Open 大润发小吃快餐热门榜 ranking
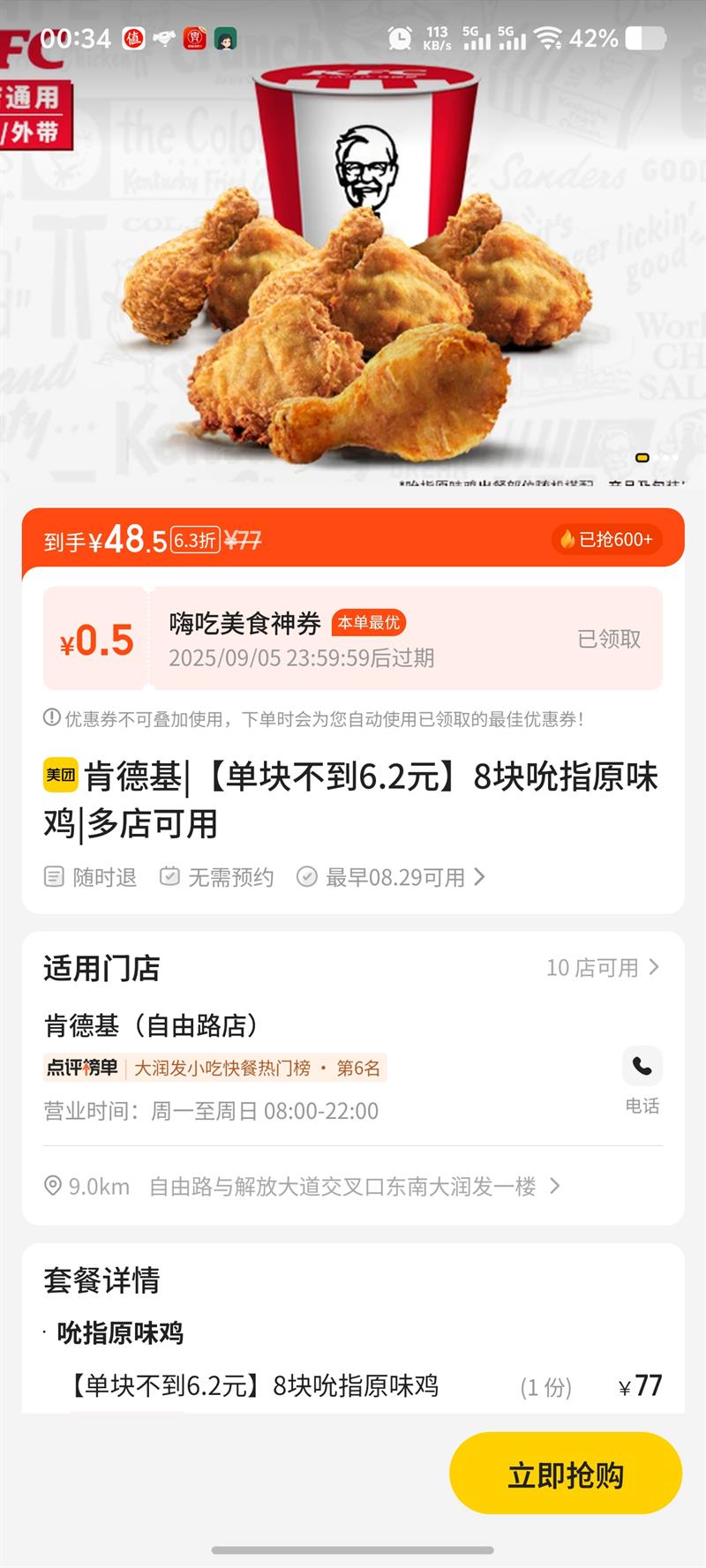The height and width of the screenshot is (1568, 706). pos(256,1069)
